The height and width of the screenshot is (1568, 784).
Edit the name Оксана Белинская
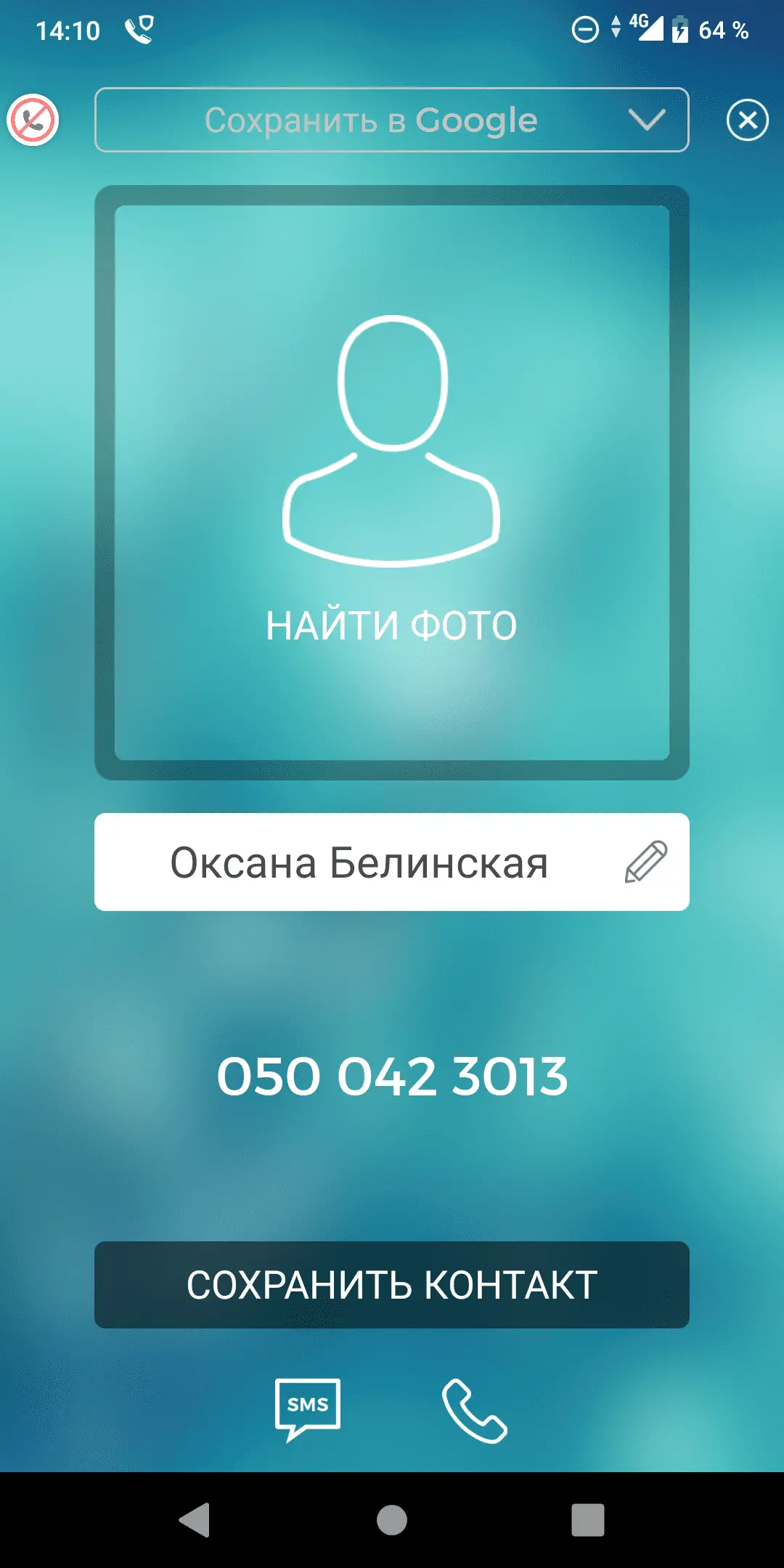(645, 862)
